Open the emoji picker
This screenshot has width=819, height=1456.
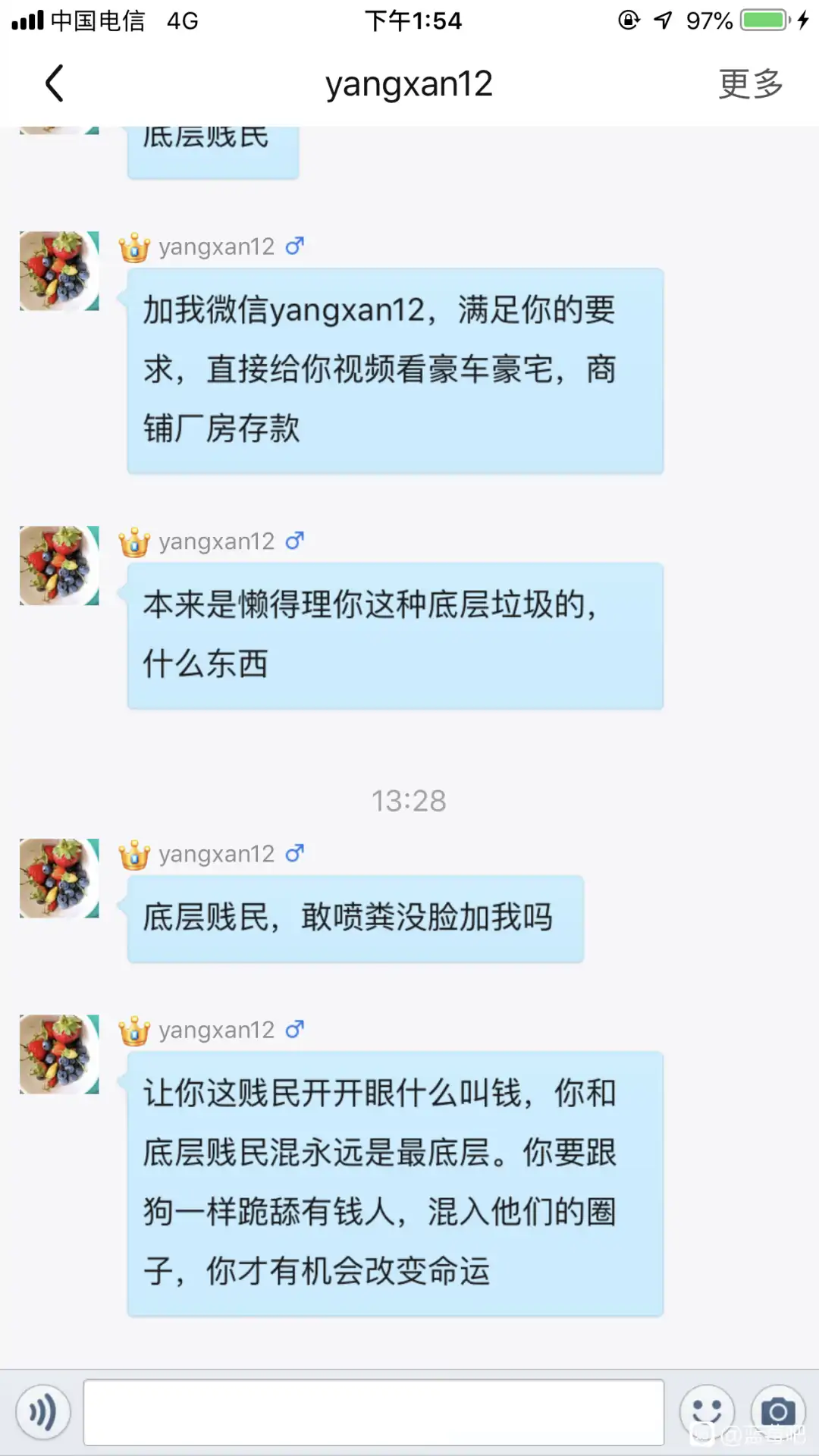pyautogui.click(x=707, y=1412)
